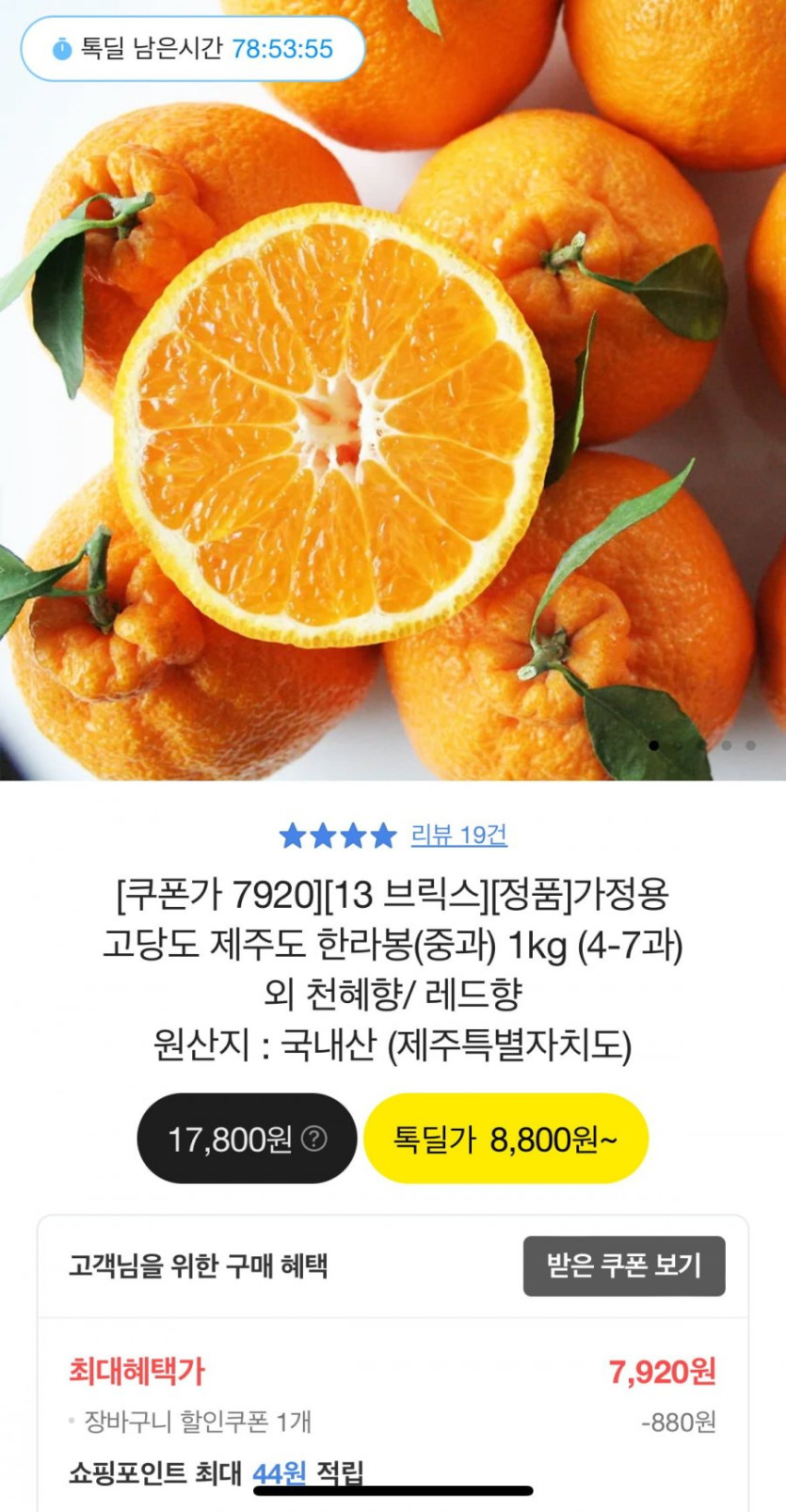Tap the image page indicator dots

702,745
